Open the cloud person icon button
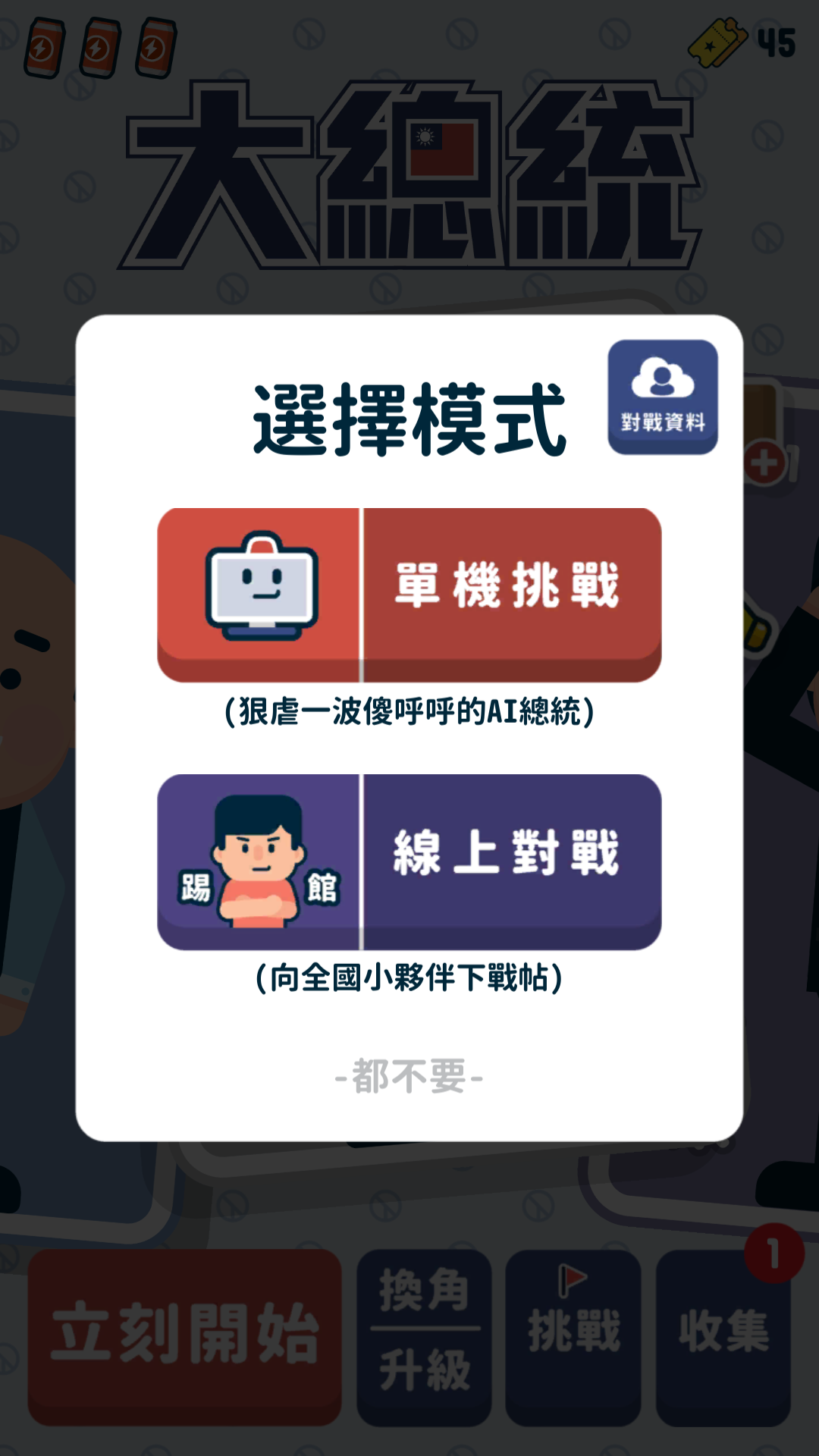Image resolution: width=819 pixels, height=1456 pixels. click(664, 379)
